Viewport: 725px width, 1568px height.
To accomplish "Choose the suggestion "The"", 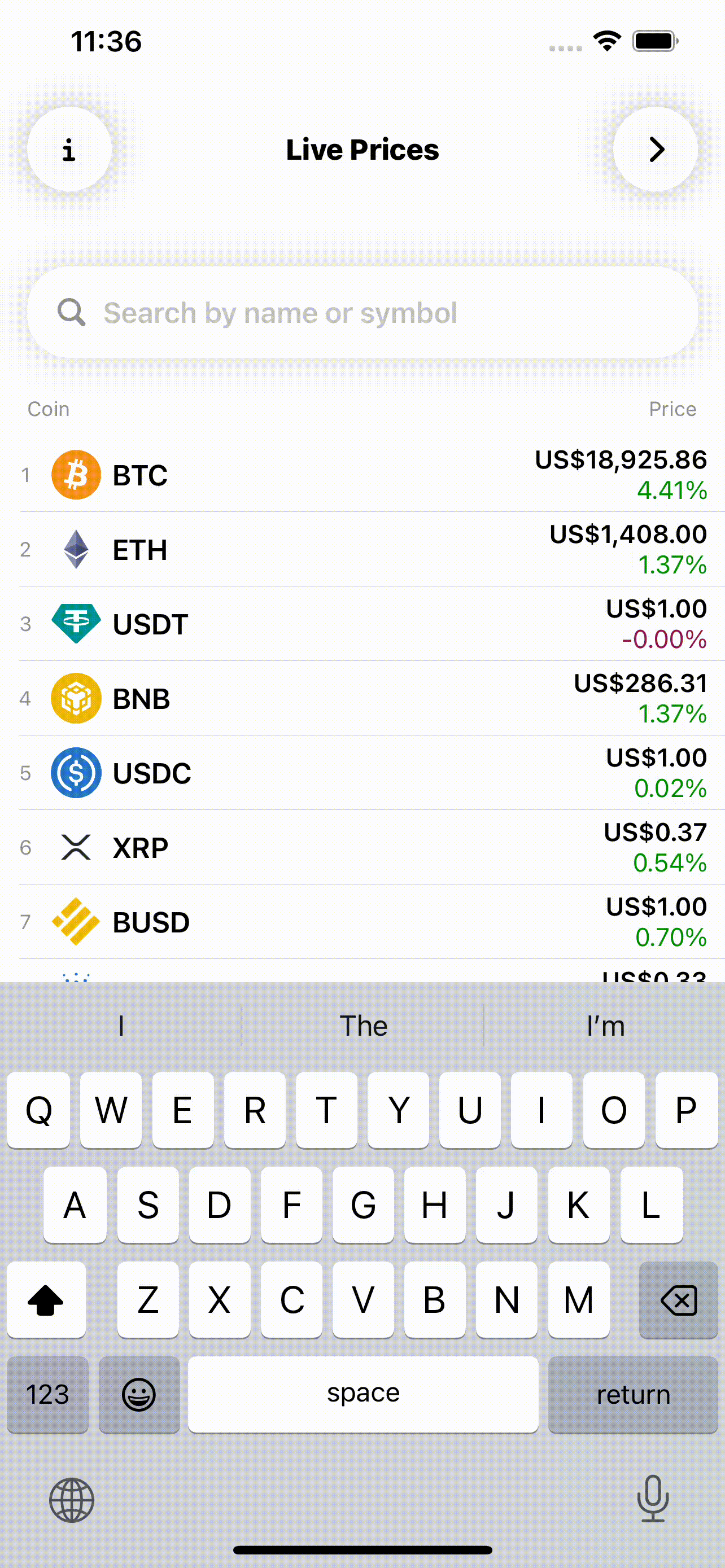I will (363, 1026).
